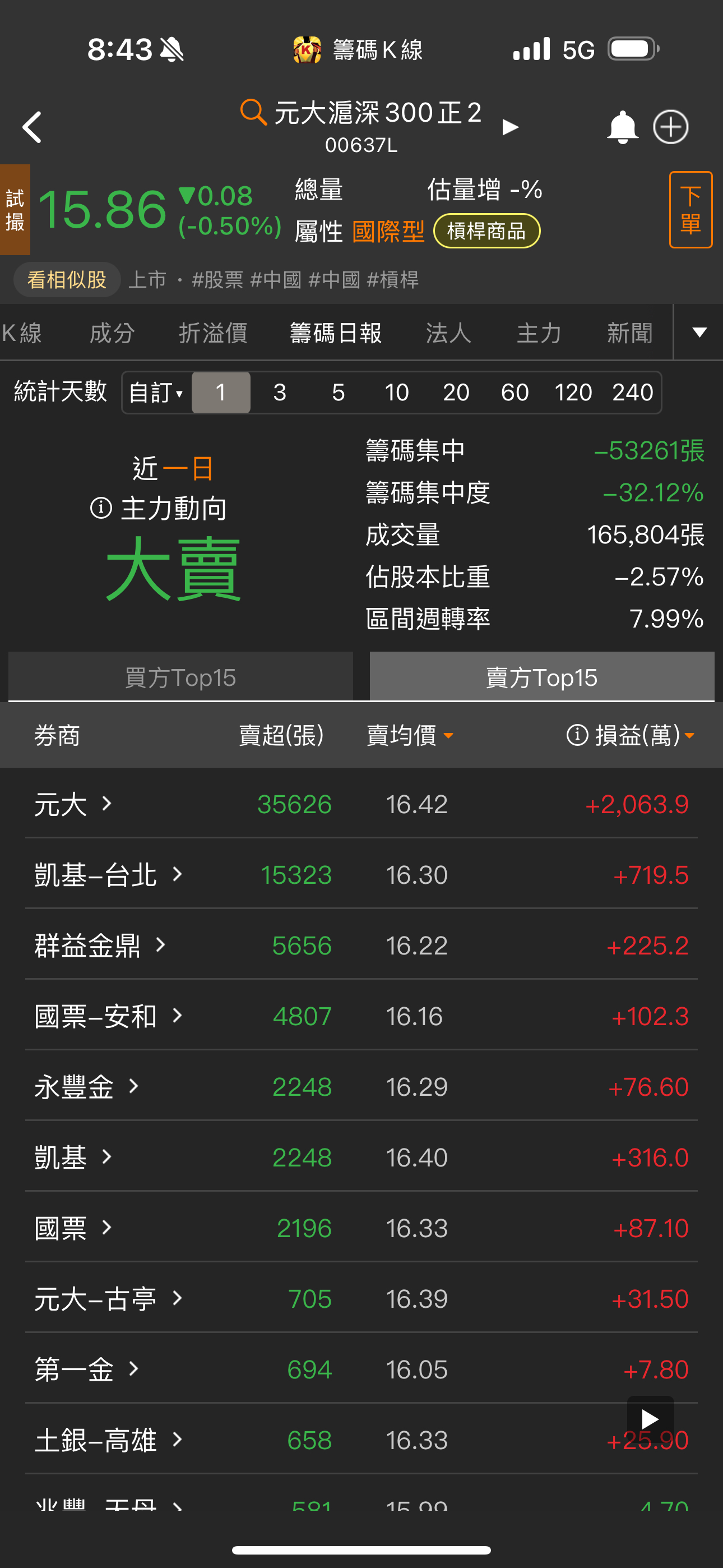The width and height of the screenshot is (723, 1568).
Task: Sort by 賣均價 column
Action: 409,735
